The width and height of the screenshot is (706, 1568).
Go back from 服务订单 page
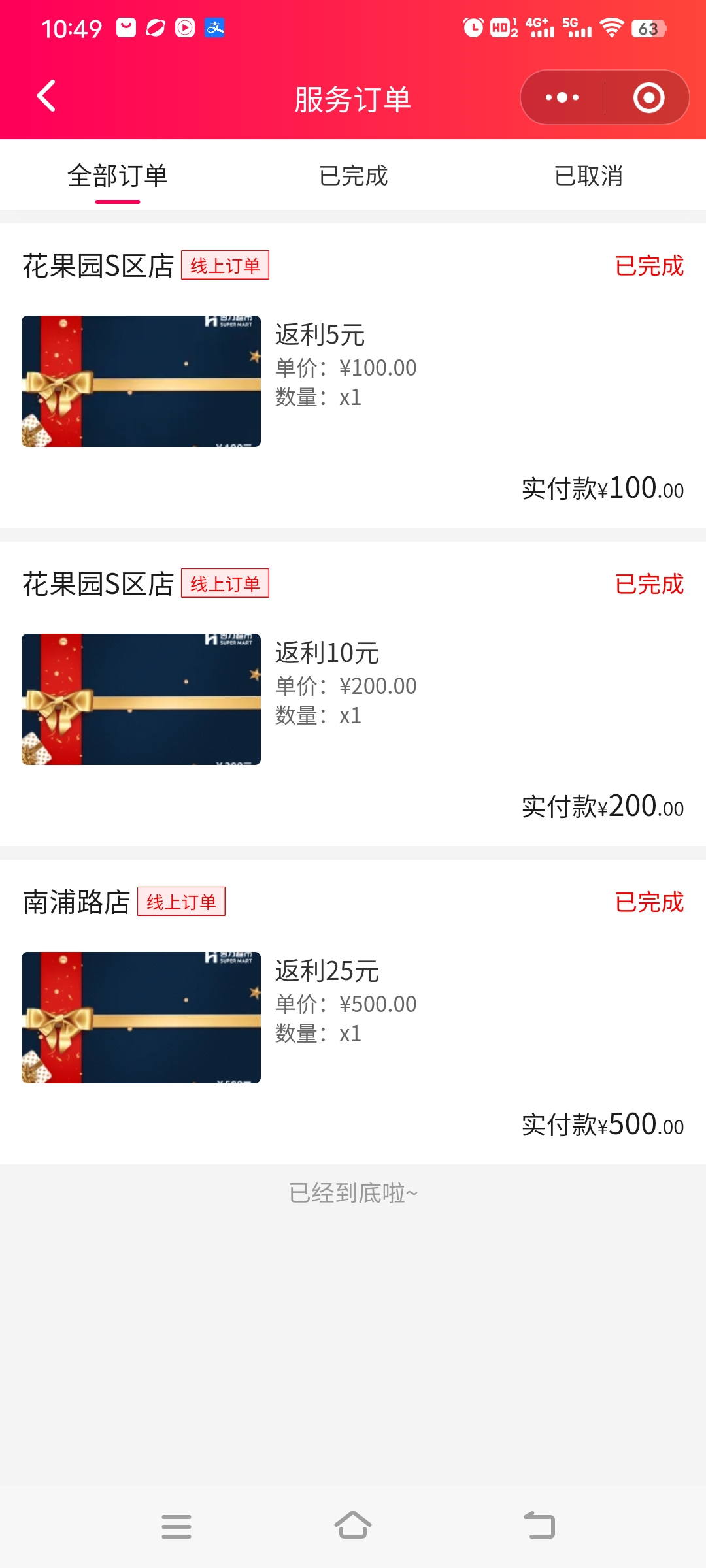click(x=46, y=97)
